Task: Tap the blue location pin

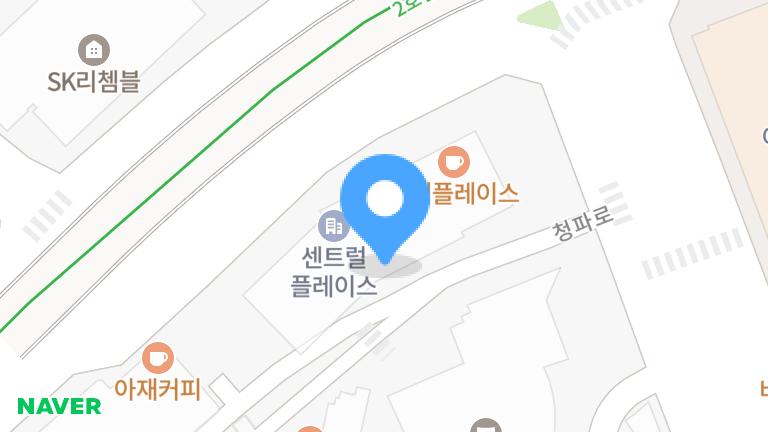Action: [x=384, y=201]
